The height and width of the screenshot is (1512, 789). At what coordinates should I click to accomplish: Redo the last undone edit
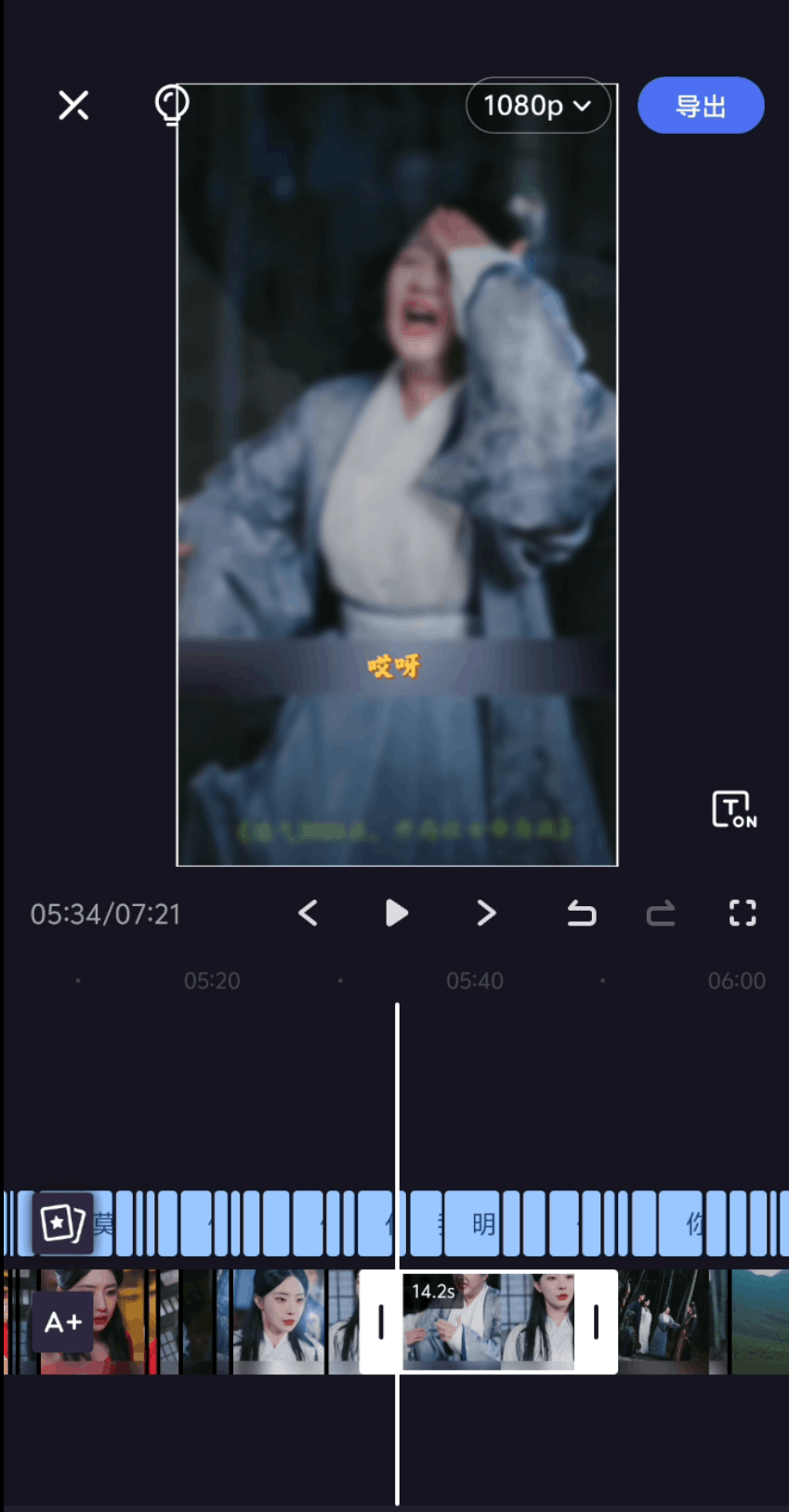pos(661,914)
